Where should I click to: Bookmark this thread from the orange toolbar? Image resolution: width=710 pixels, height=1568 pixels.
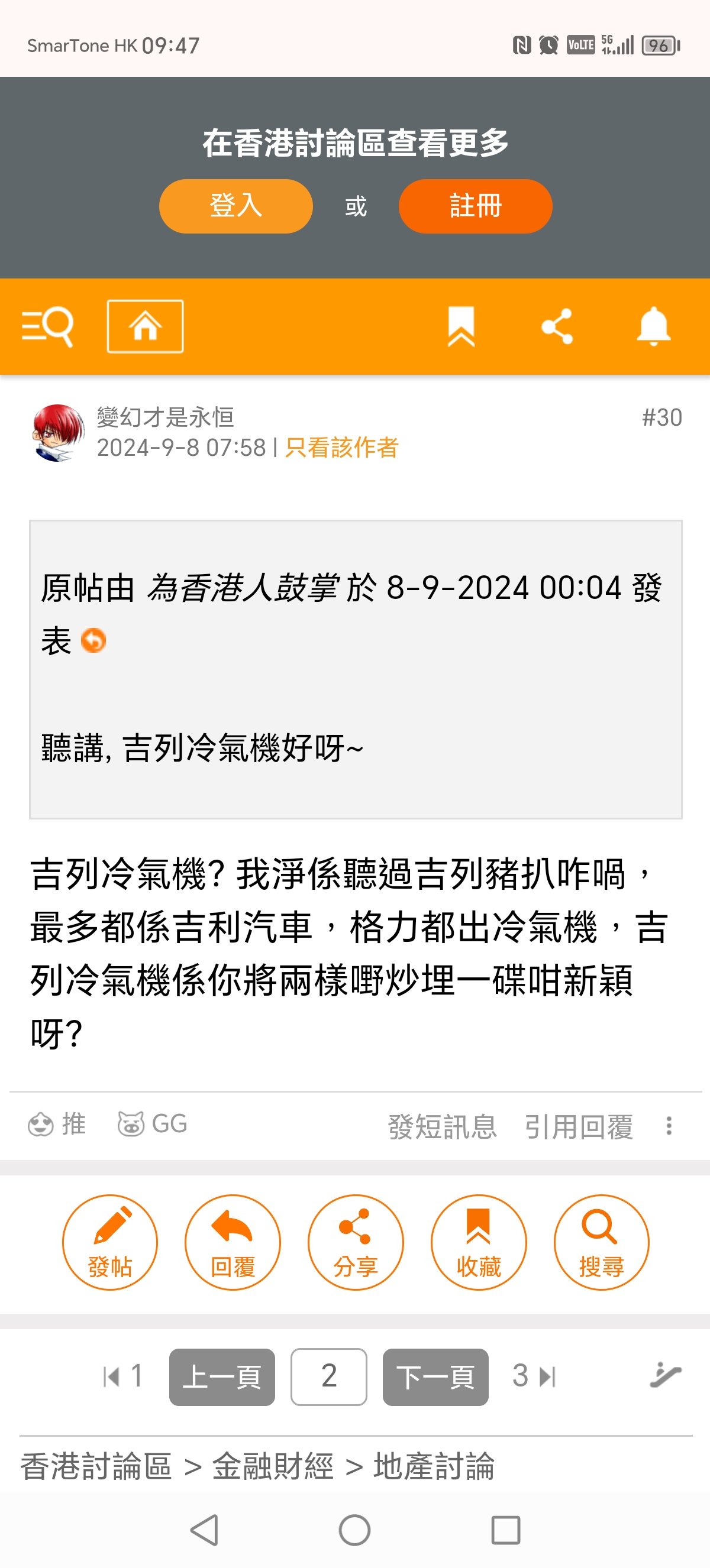pos(461,326)
